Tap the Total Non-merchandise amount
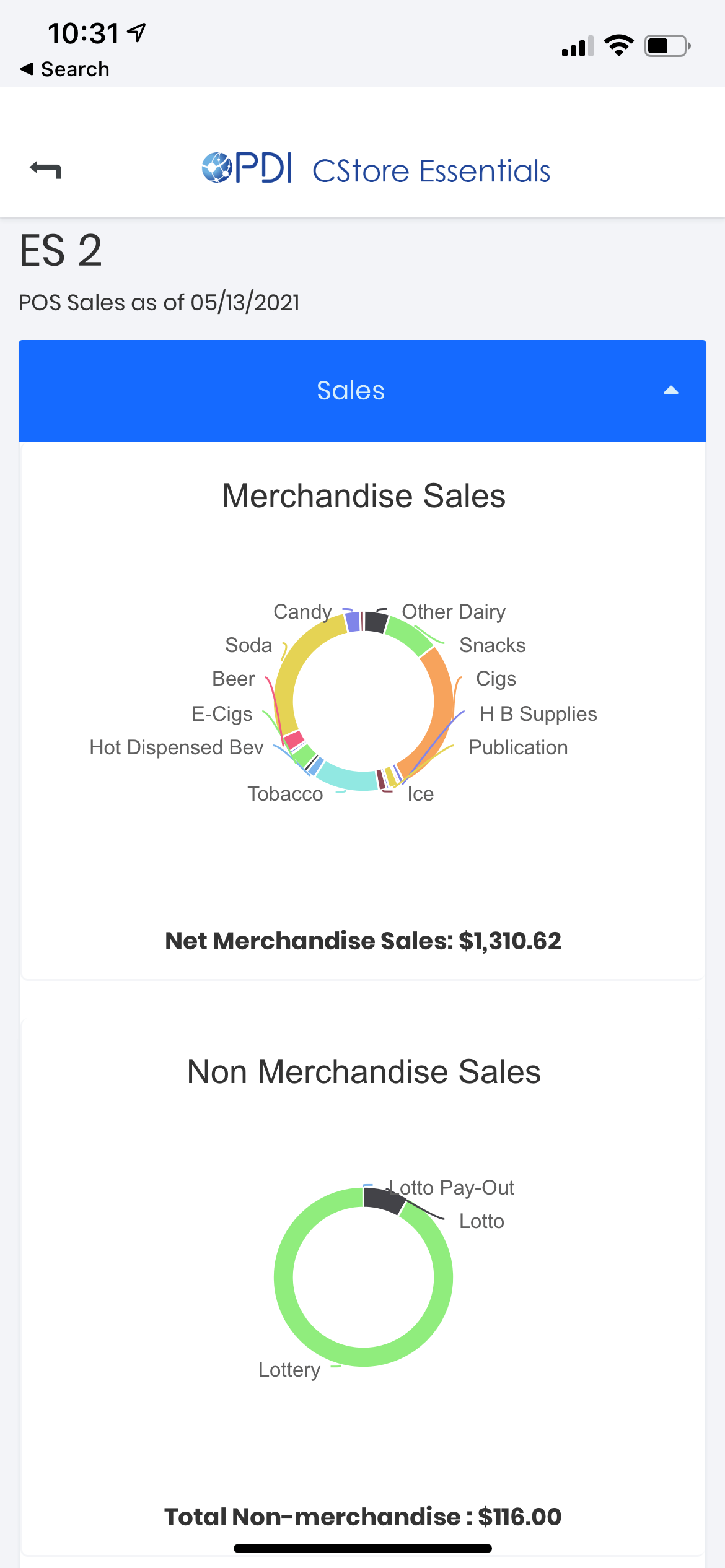The image size is (725, 1568). click(362, 1517)
